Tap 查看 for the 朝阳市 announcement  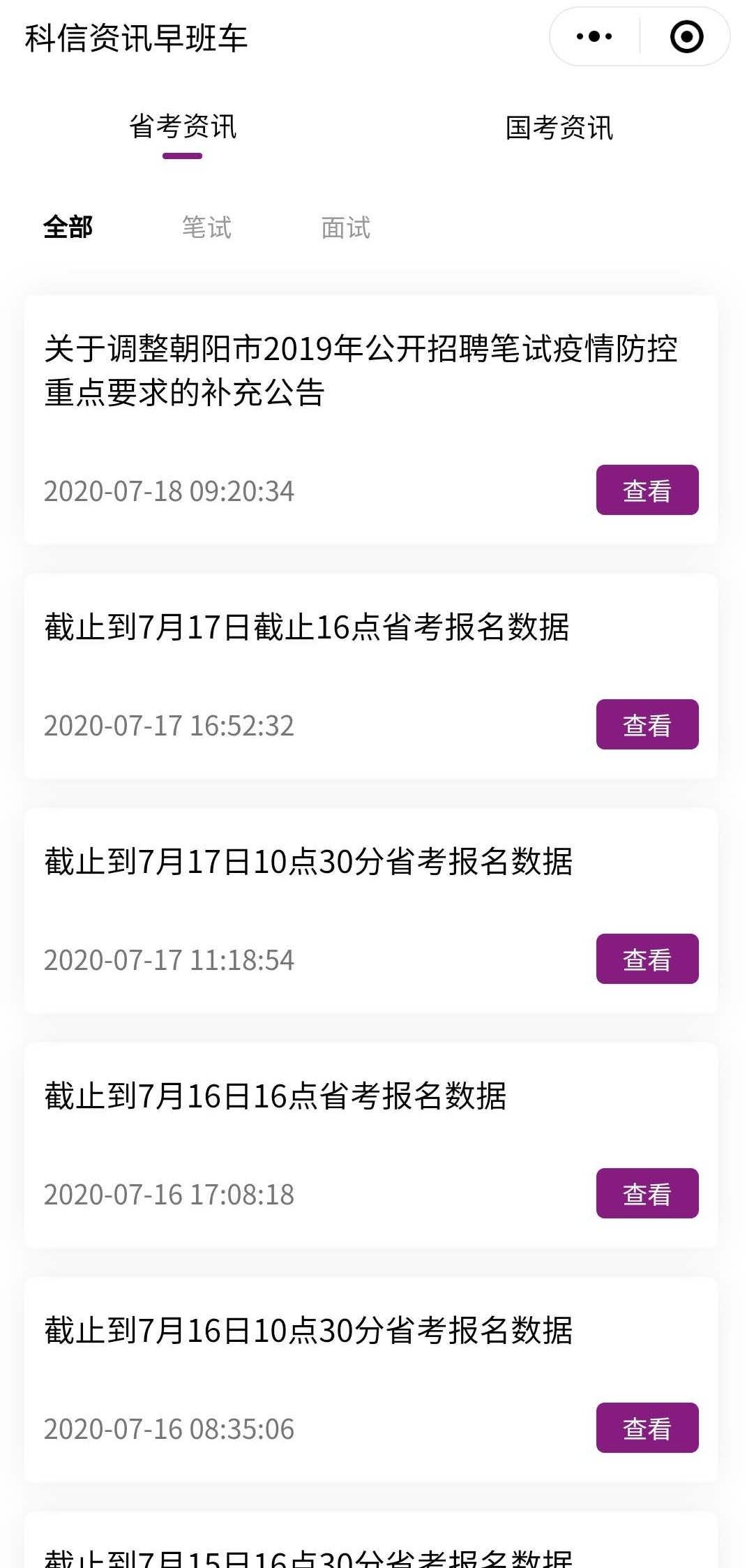647,490
